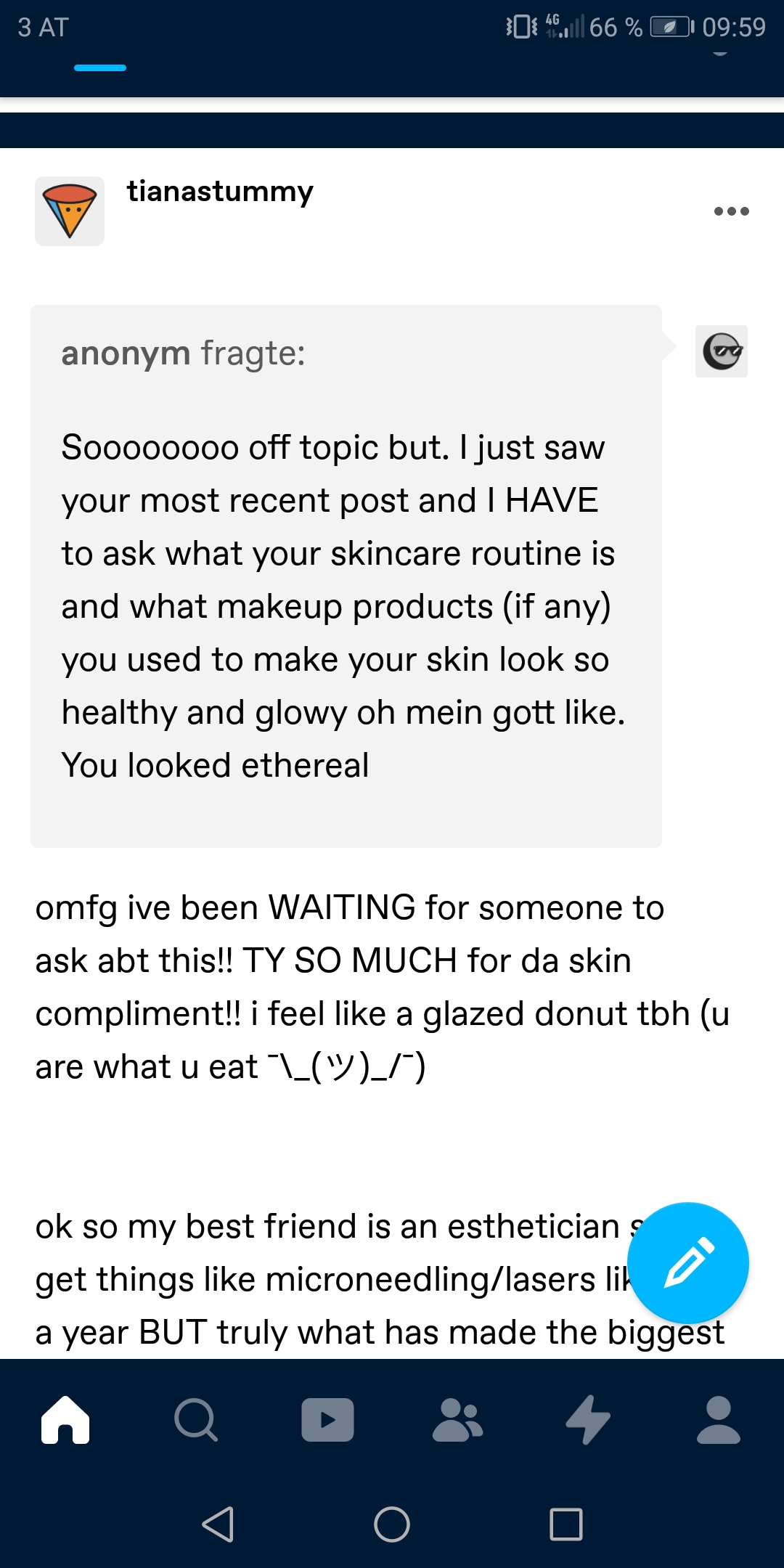Open the communities tab
The width and height of the screenshot is (784, 1568).
tap(457, 1420)
